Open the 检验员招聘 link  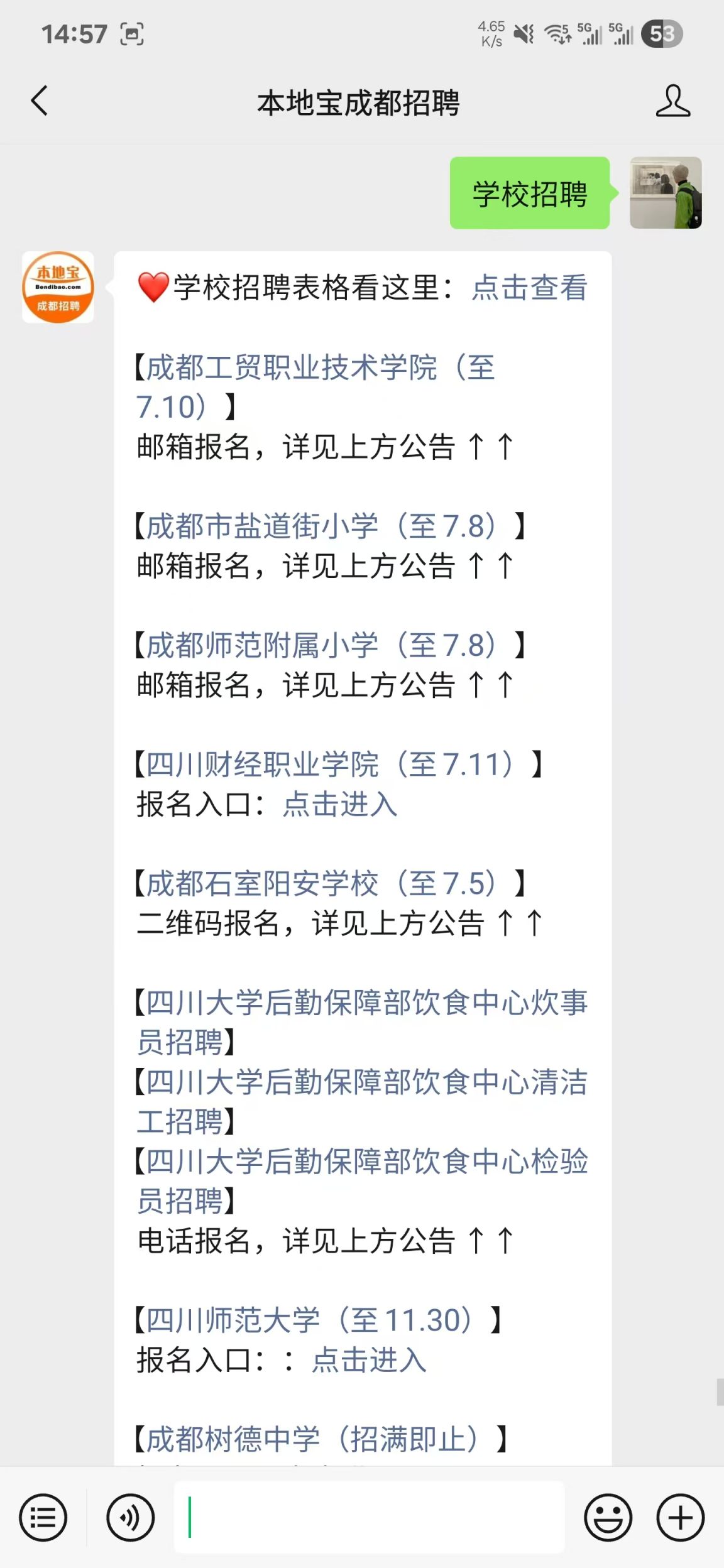click(x=362, y=1181)
